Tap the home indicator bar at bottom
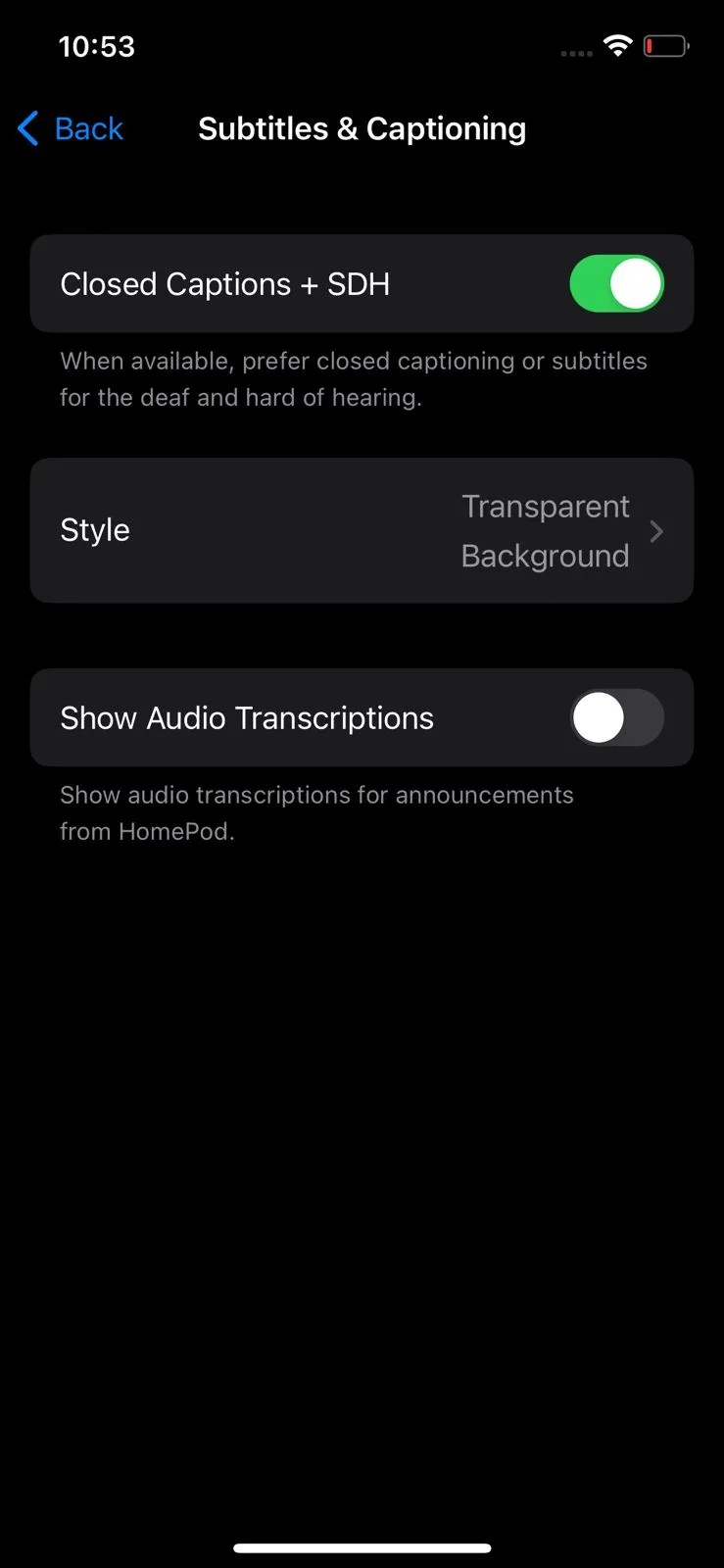 tap(362, 1547)
